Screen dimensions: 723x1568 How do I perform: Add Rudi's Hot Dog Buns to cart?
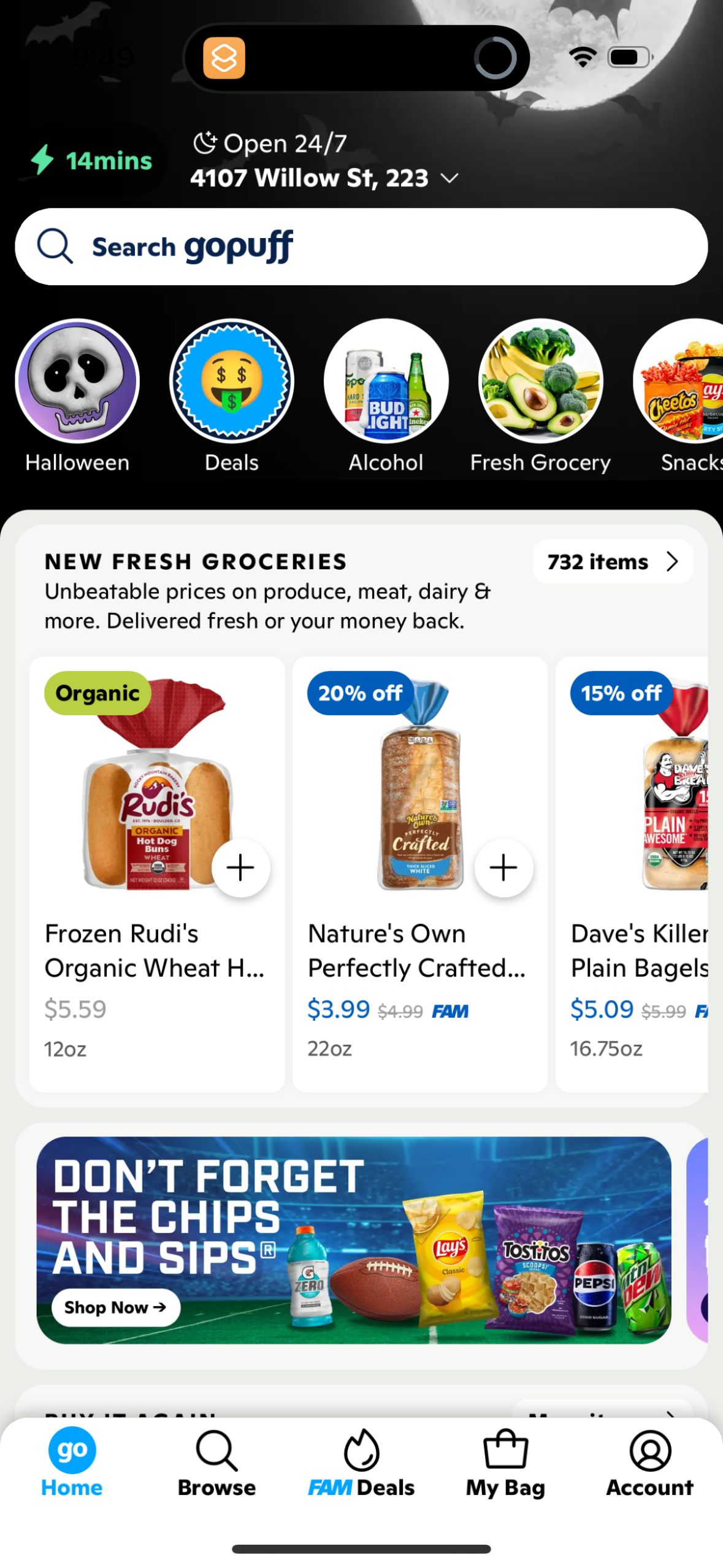(240, 867)
